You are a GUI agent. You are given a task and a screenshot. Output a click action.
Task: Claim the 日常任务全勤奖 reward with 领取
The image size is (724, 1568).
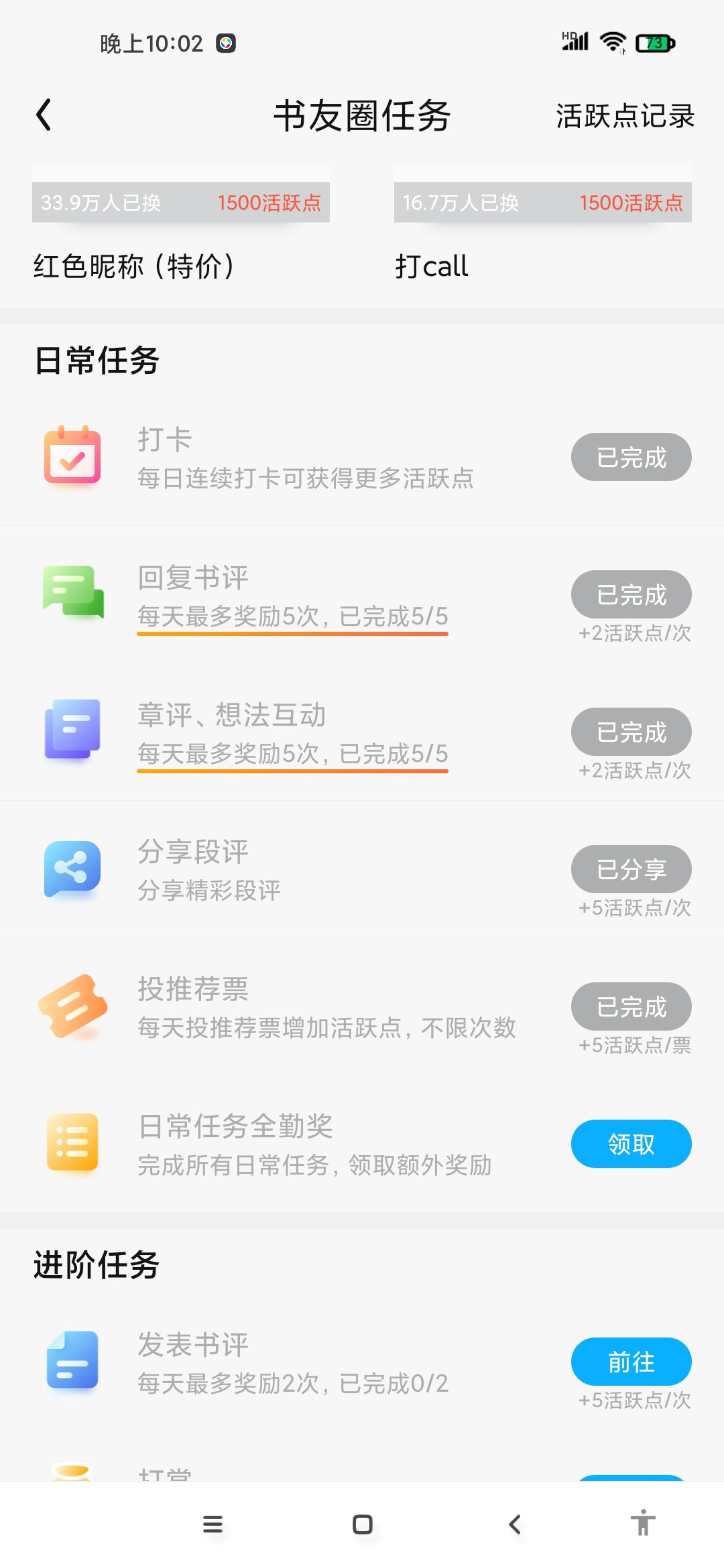tap(631, 1144)
